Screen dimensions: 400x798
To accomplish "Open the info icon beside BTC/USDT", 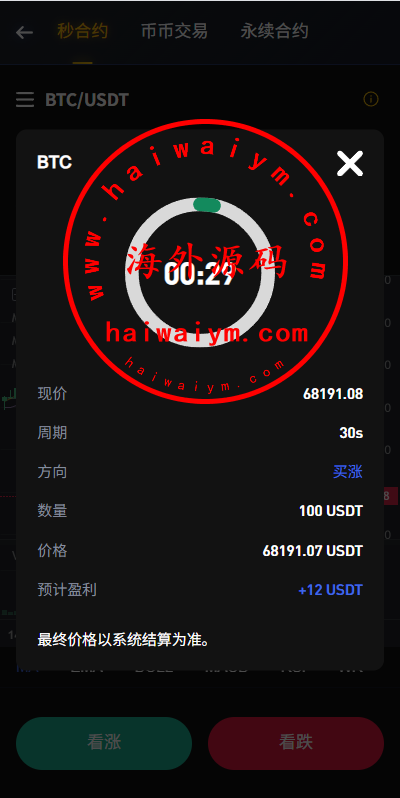I will pos(371,99).
